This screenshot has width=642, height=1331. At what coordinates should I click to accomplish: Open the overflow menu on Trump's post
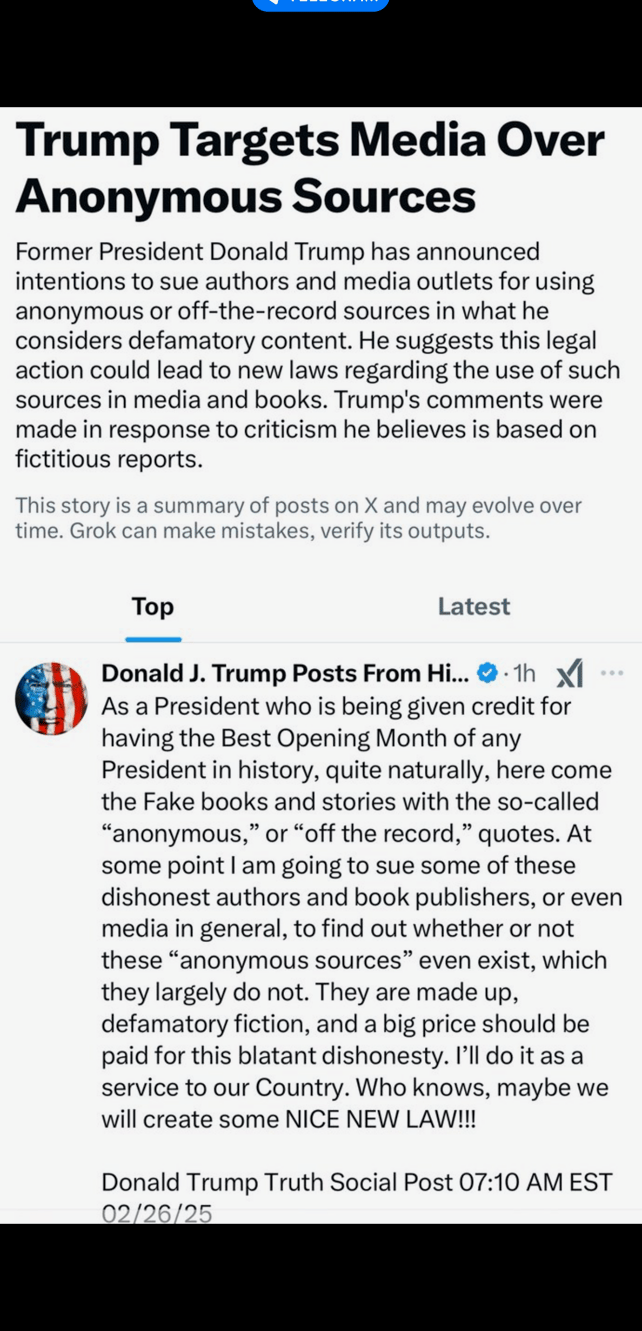pyautogui.click(x=611, y=673)
